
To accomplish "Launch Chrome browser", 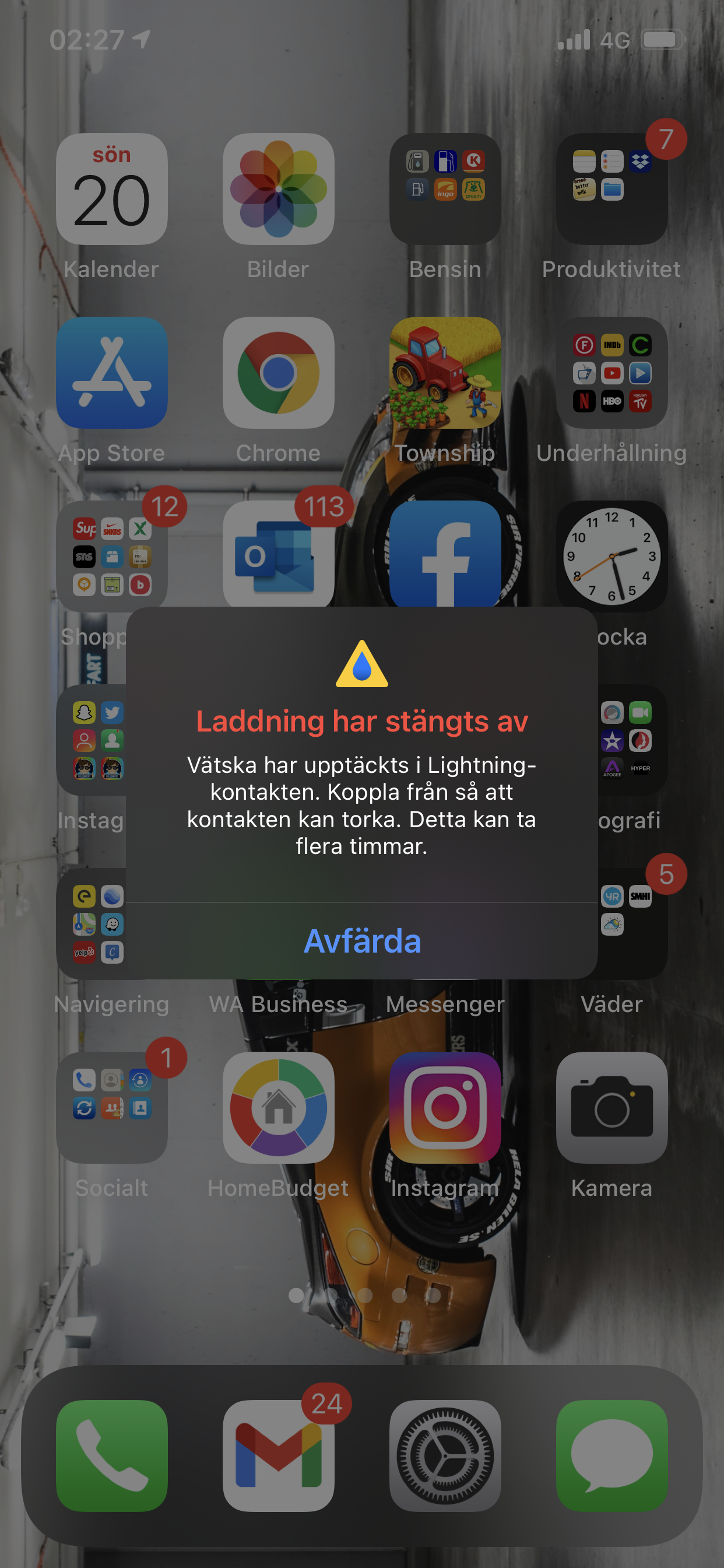I will pos(279,373).
